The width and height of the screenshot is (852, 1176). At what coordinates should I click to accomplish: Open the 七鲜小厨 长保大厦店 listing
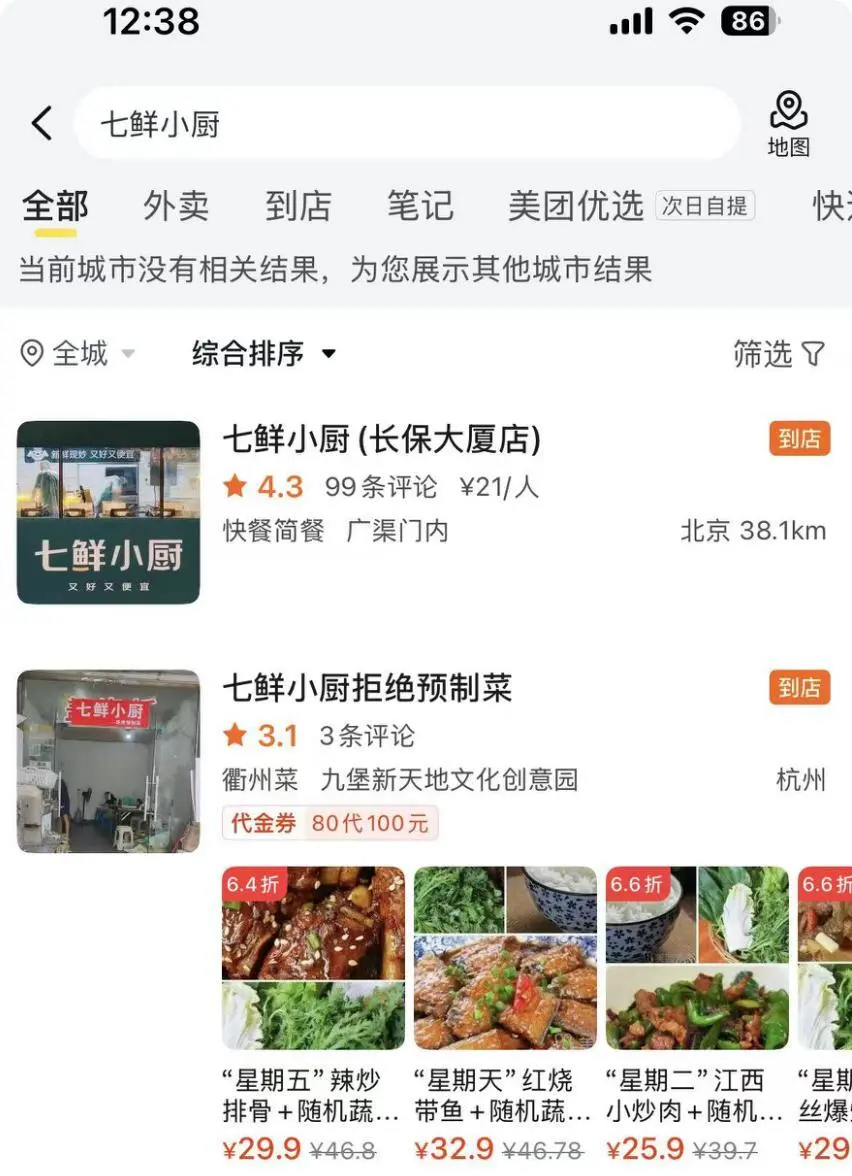tap(383, 438)
